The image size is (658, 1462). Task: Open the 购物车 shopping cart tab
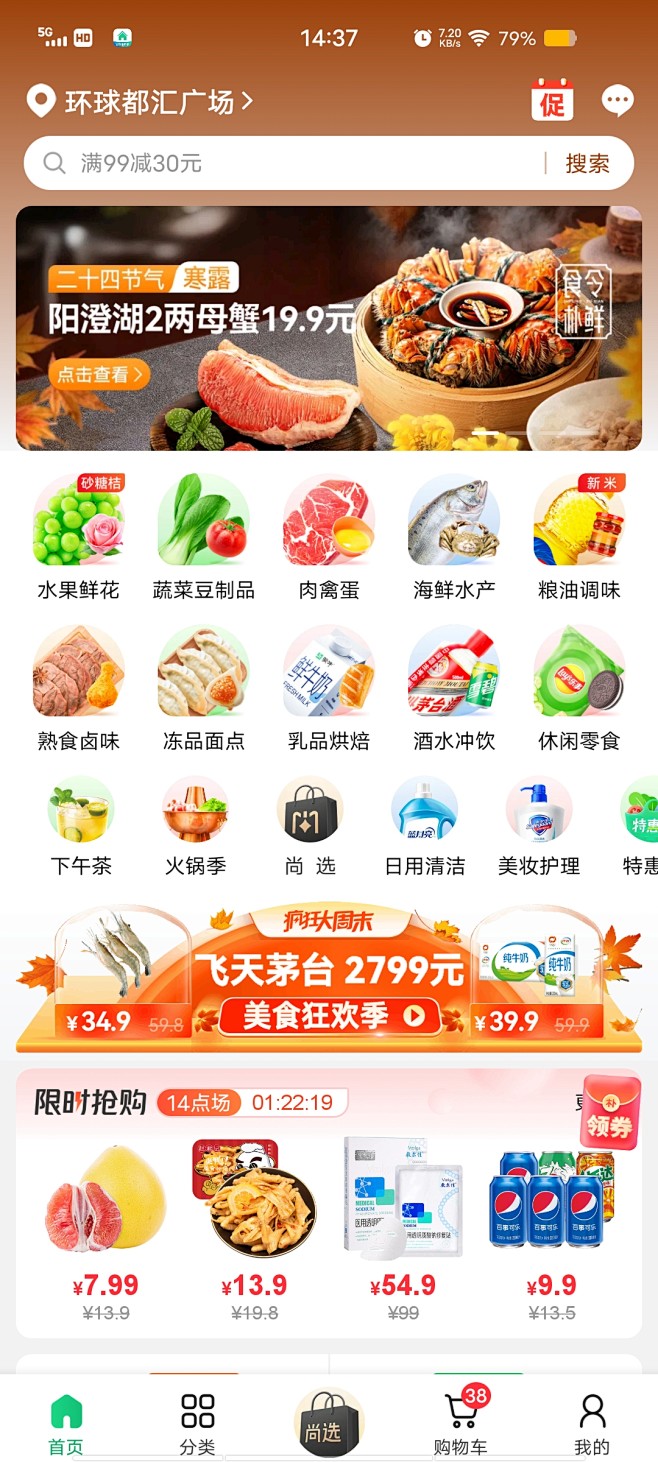pos(460,1424)
